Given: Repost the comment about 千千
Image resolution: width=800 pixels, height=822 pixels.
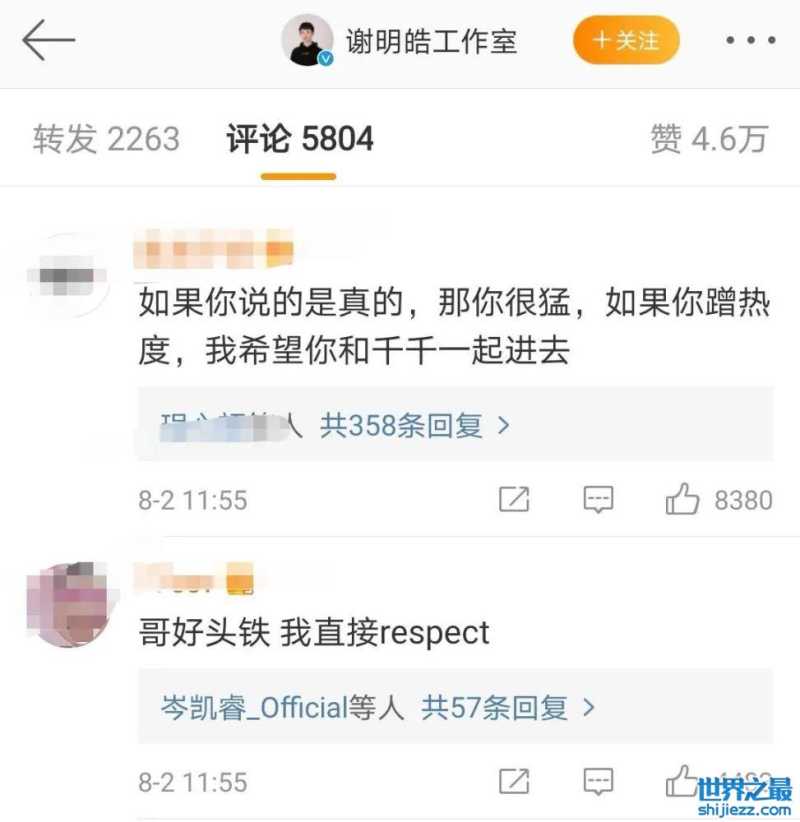Looking at the screenshot, I should [513, 499].
